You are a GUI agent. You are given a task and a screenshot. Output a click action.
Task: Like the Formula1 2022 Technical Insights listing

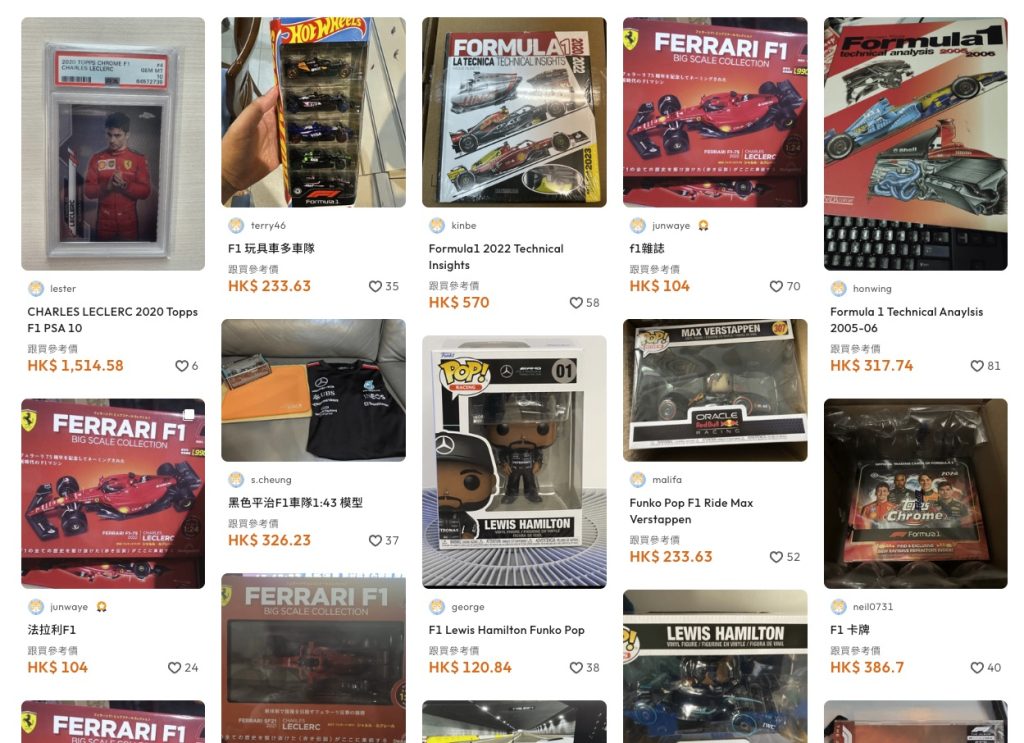click(576, 303)
